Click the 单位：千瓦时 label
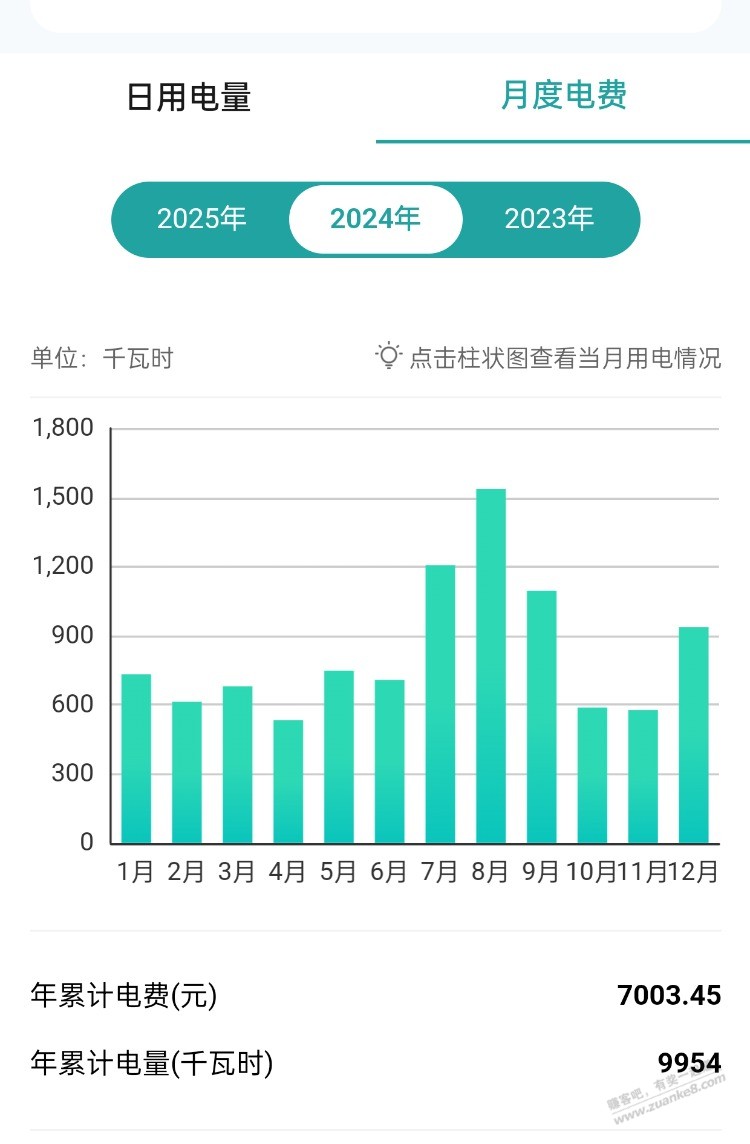The height and width of the screenshot is (1144, 750). point(102,360)
